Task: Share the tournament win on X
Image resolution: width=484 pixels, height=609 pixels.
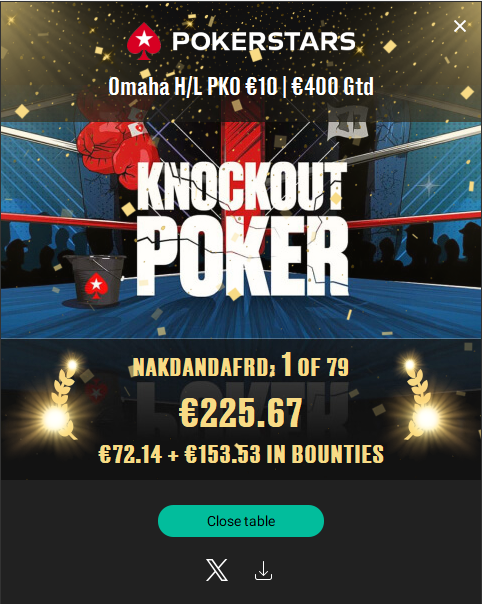Action: (217, 571)
